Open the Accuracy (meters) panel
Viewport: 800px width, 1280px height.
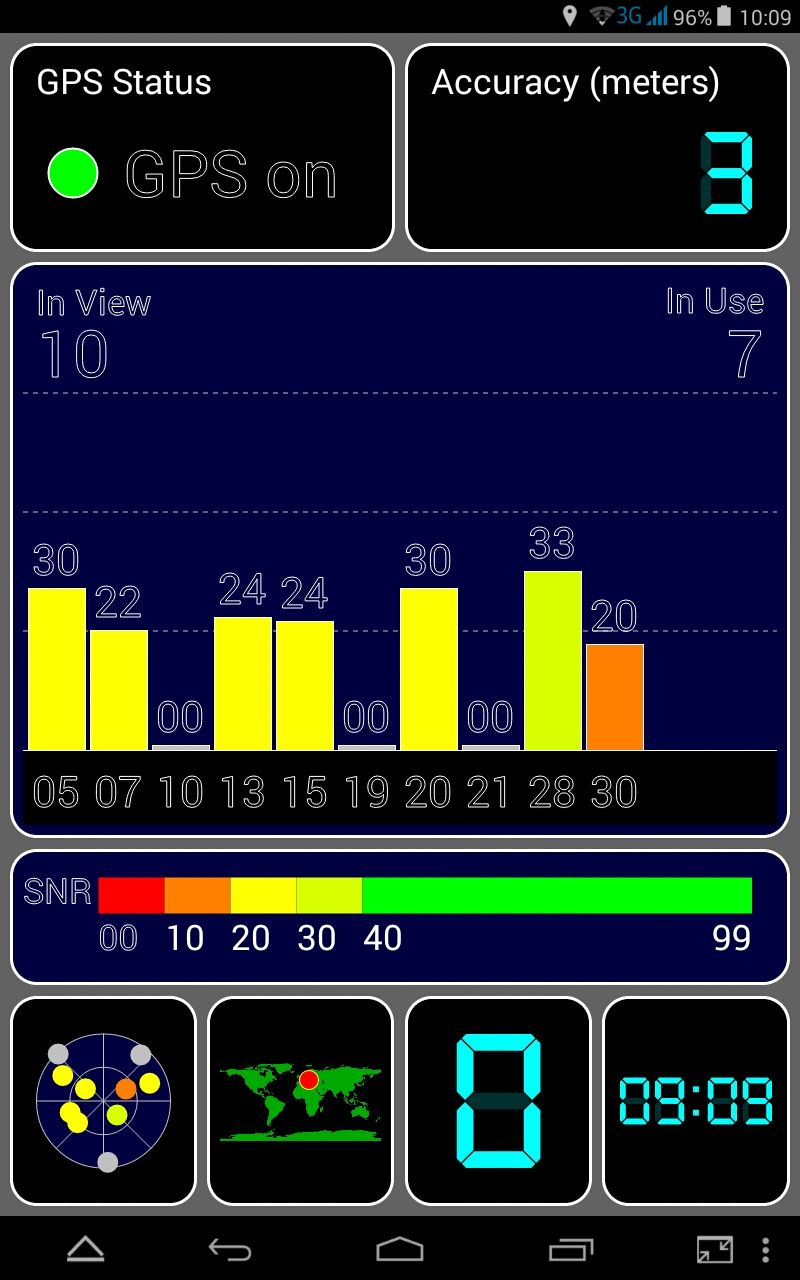[x=598, y=147]
